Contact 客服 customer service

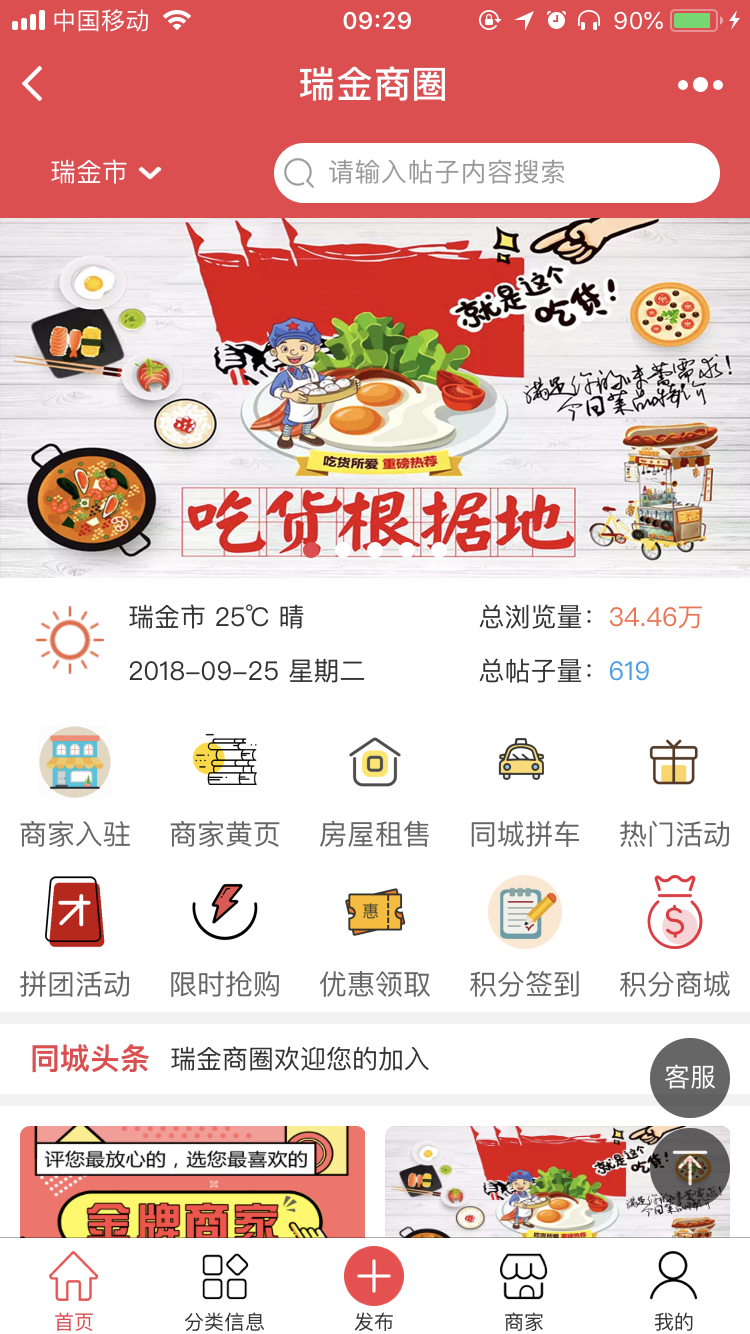tap(690, 1077)
